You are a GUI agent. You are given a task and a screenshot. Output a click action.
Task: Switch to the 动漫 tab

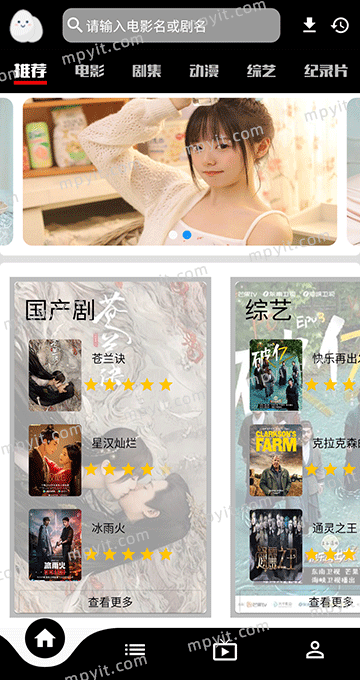(x=204, y=71)
